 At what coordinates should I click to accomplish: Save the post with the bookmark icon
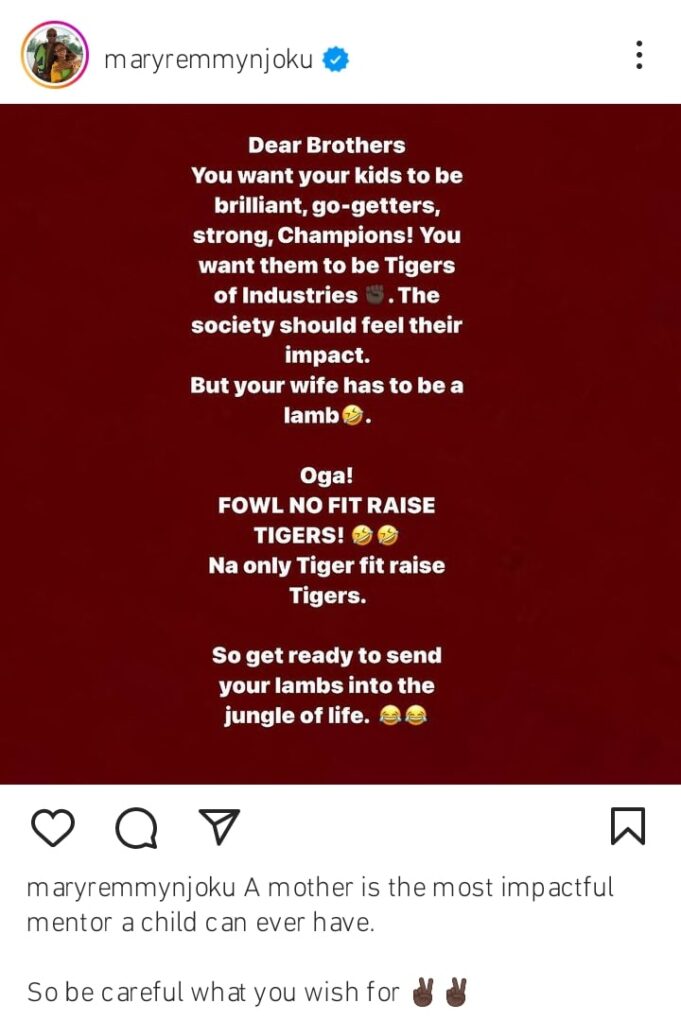(628, 827)
